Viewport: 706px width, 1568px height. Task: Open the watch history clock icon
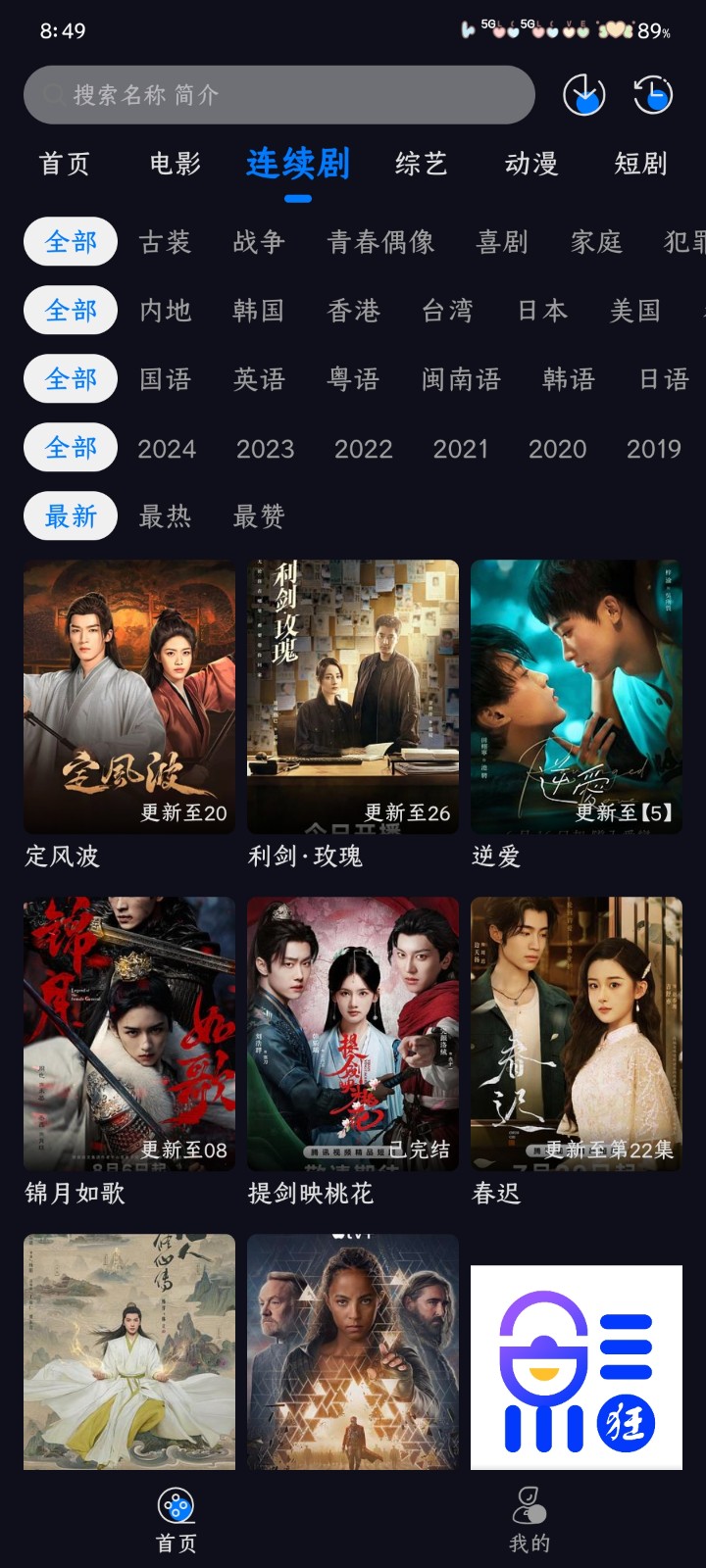(x=652, y=95)
